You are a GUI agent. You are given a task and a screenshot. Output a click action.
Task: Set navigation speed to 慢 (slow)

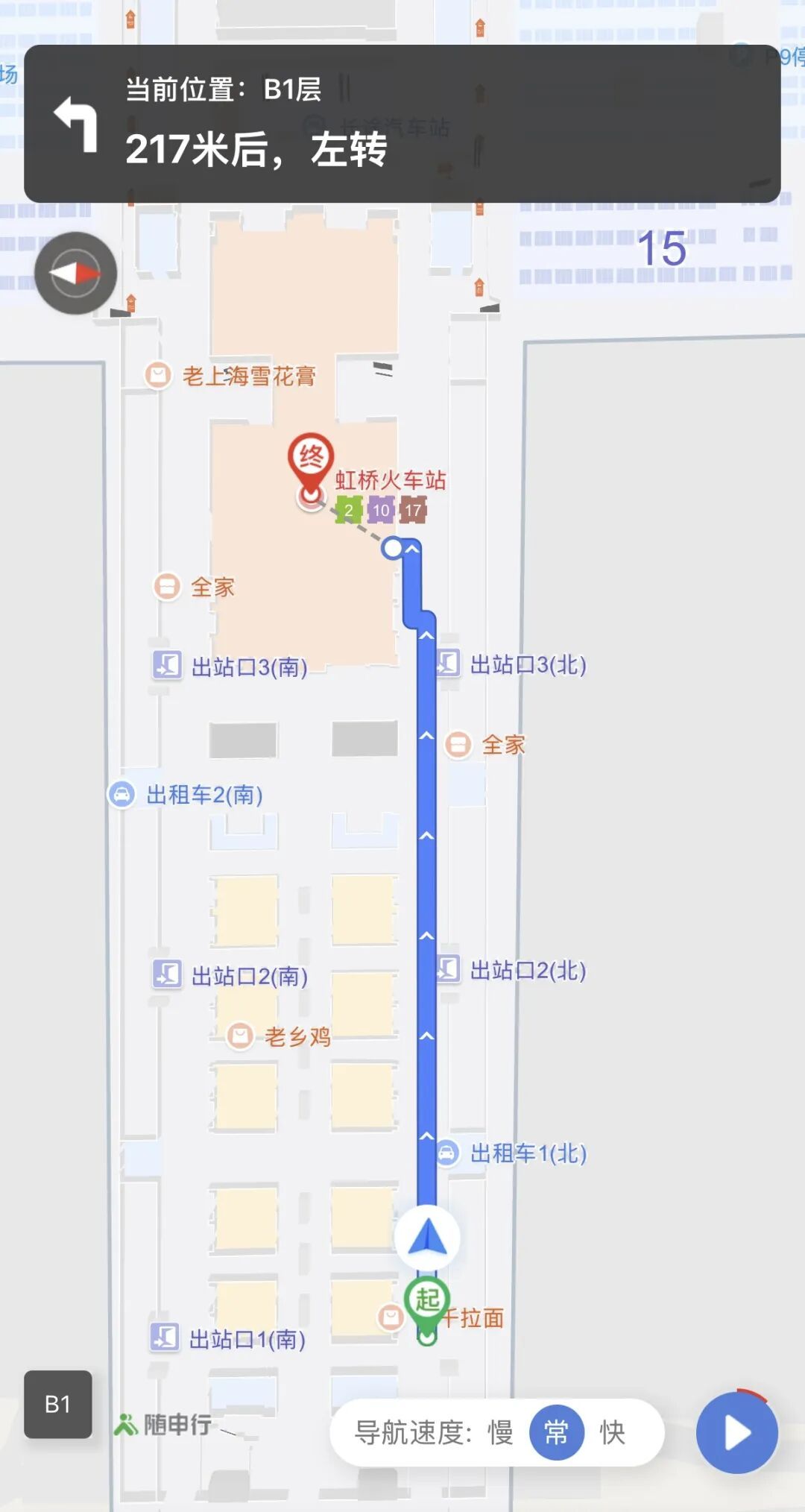(500, 1432)
